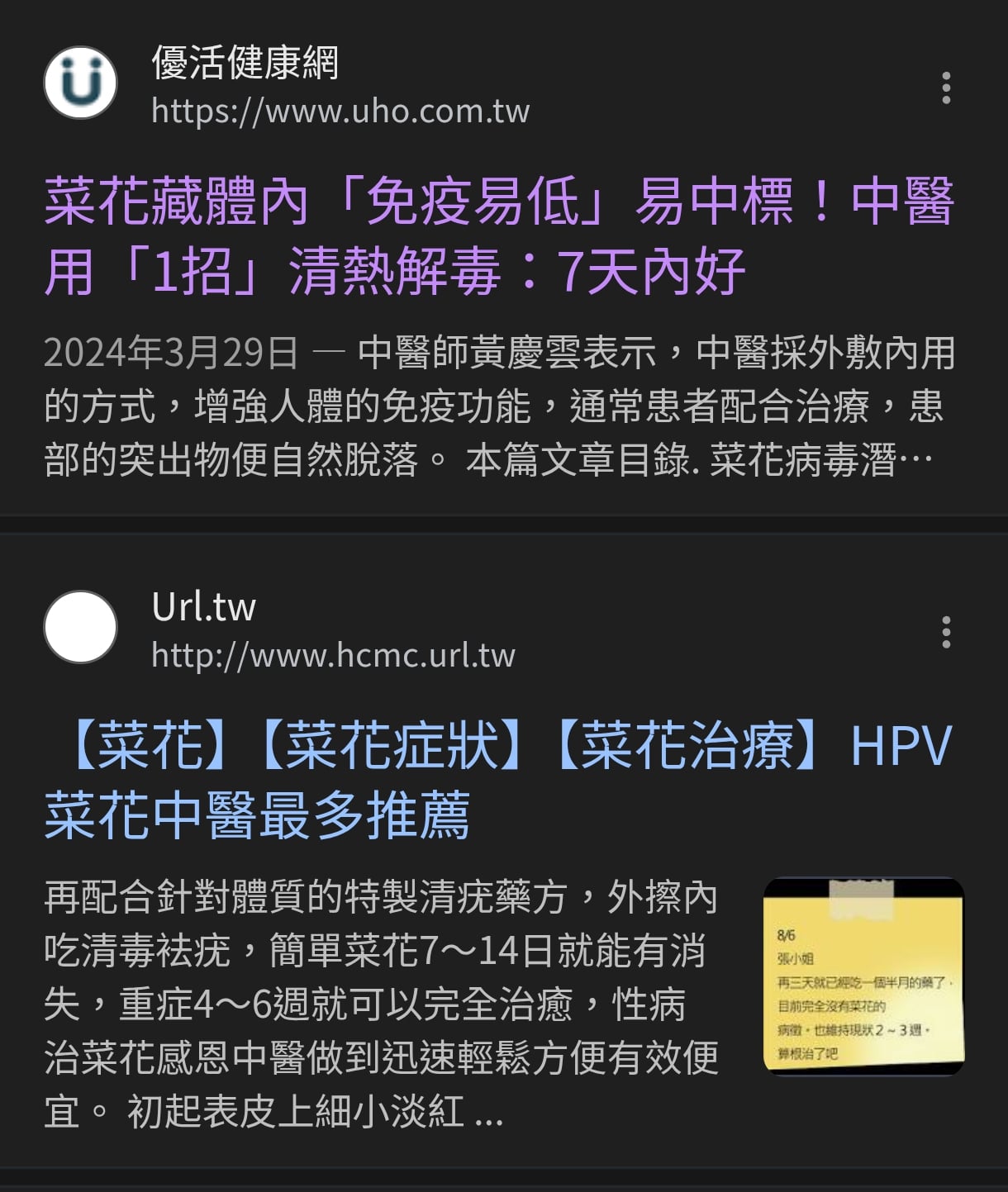Open more options for 優活健康網 result

coord(946,88)
